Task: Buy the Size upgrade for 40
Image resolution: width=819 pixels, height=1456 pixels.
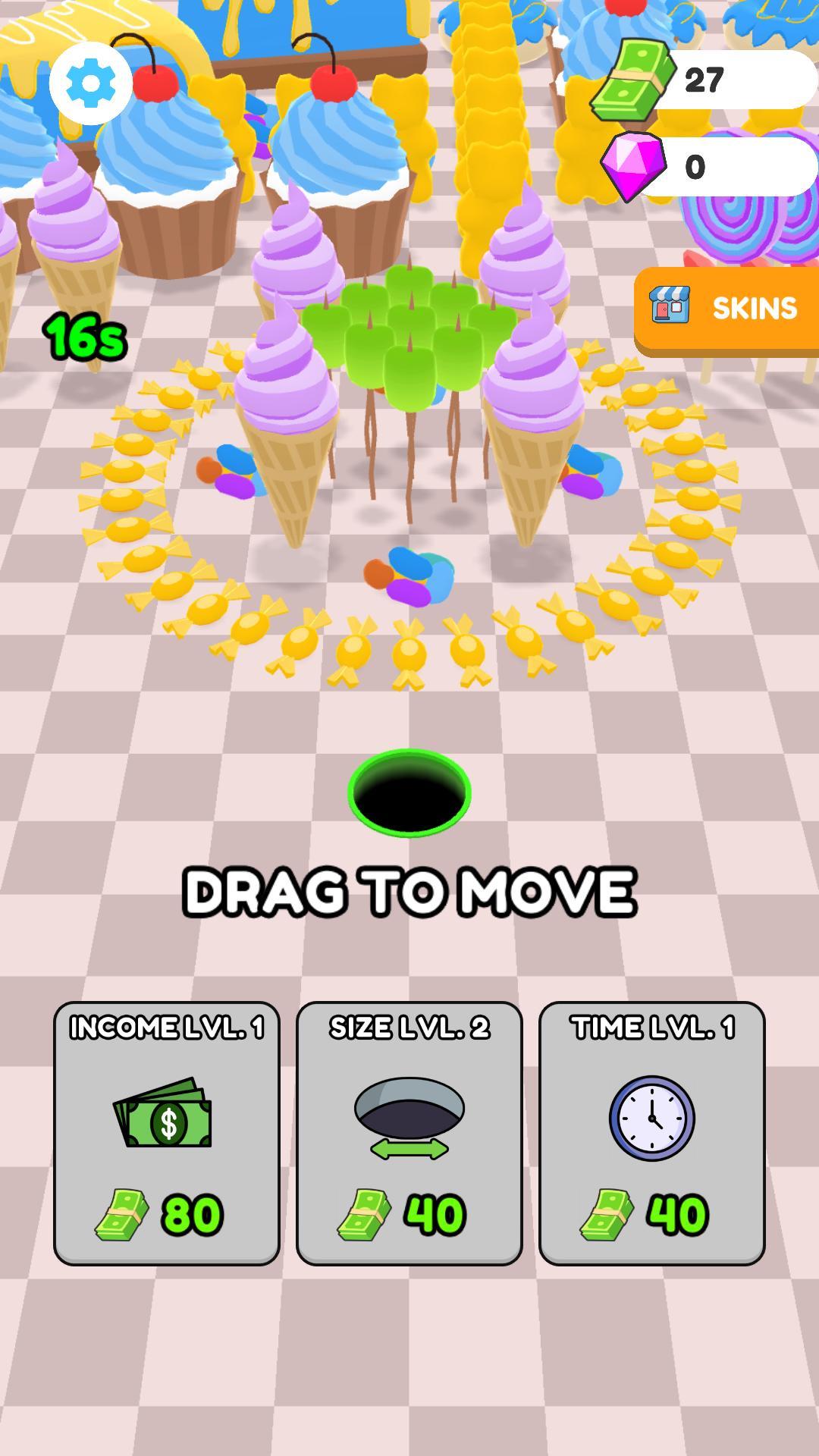Action: (409, 1133)
